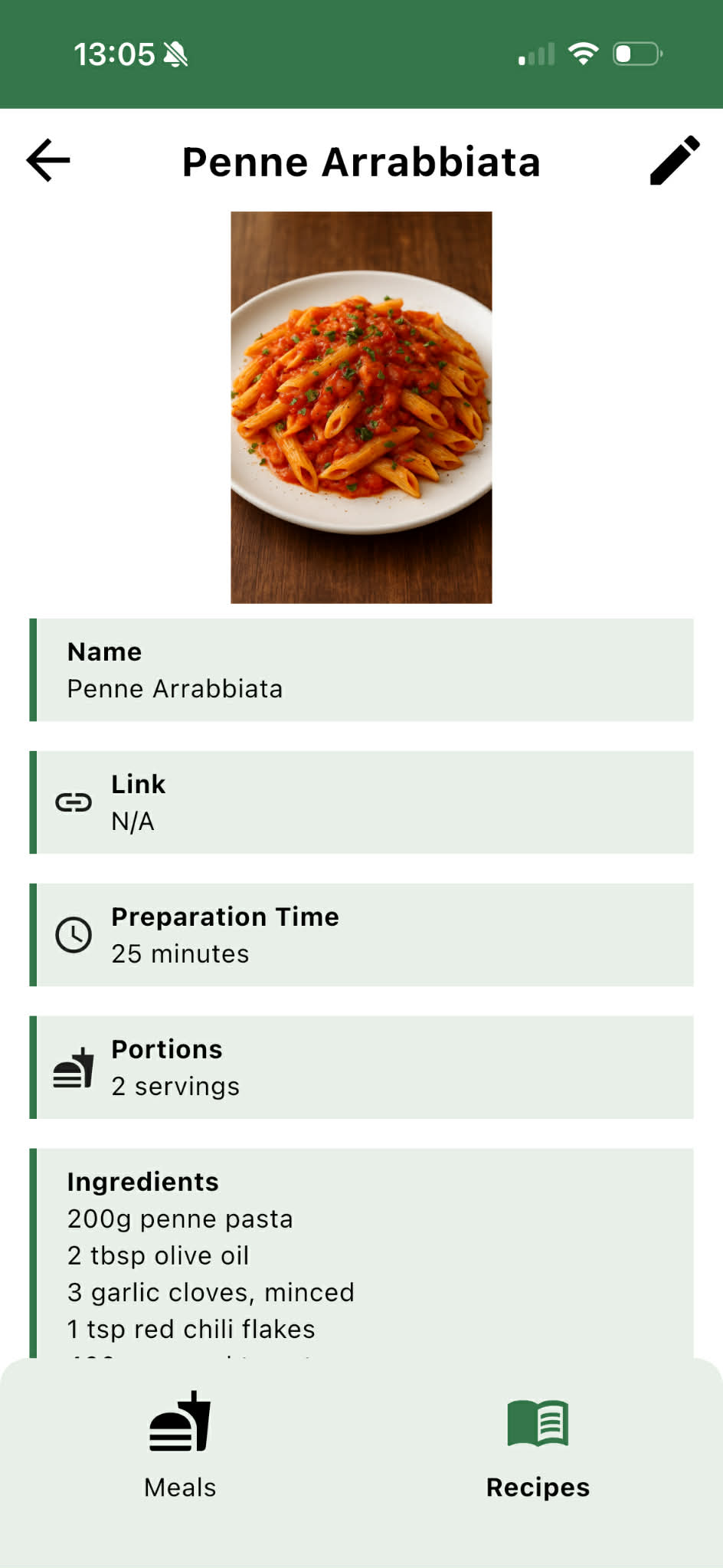The image size is (723, 1568).
Task: Tap the N/A link value
Action: pyautogui.click(x=132, y=821)
